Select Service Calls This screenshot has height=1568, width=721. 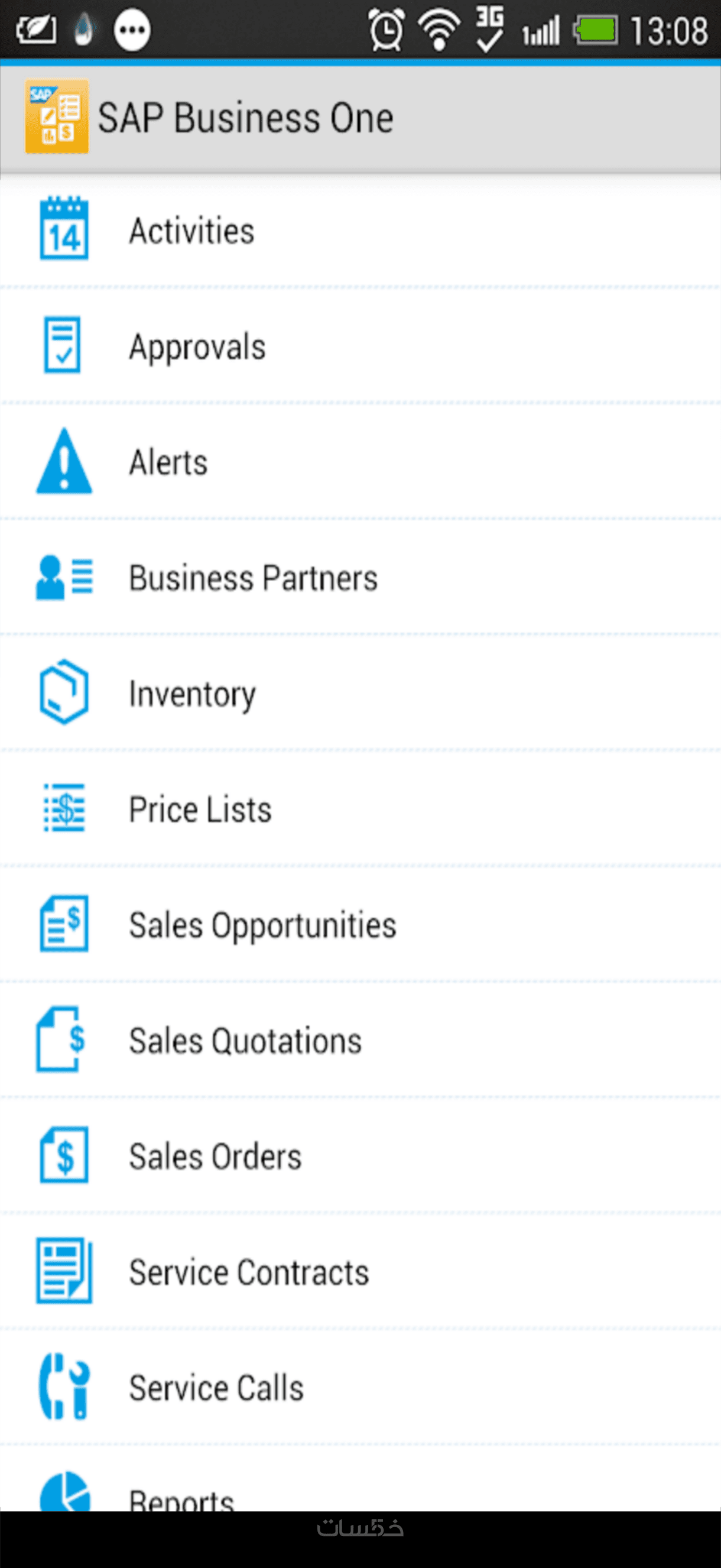coord(216,1387)
